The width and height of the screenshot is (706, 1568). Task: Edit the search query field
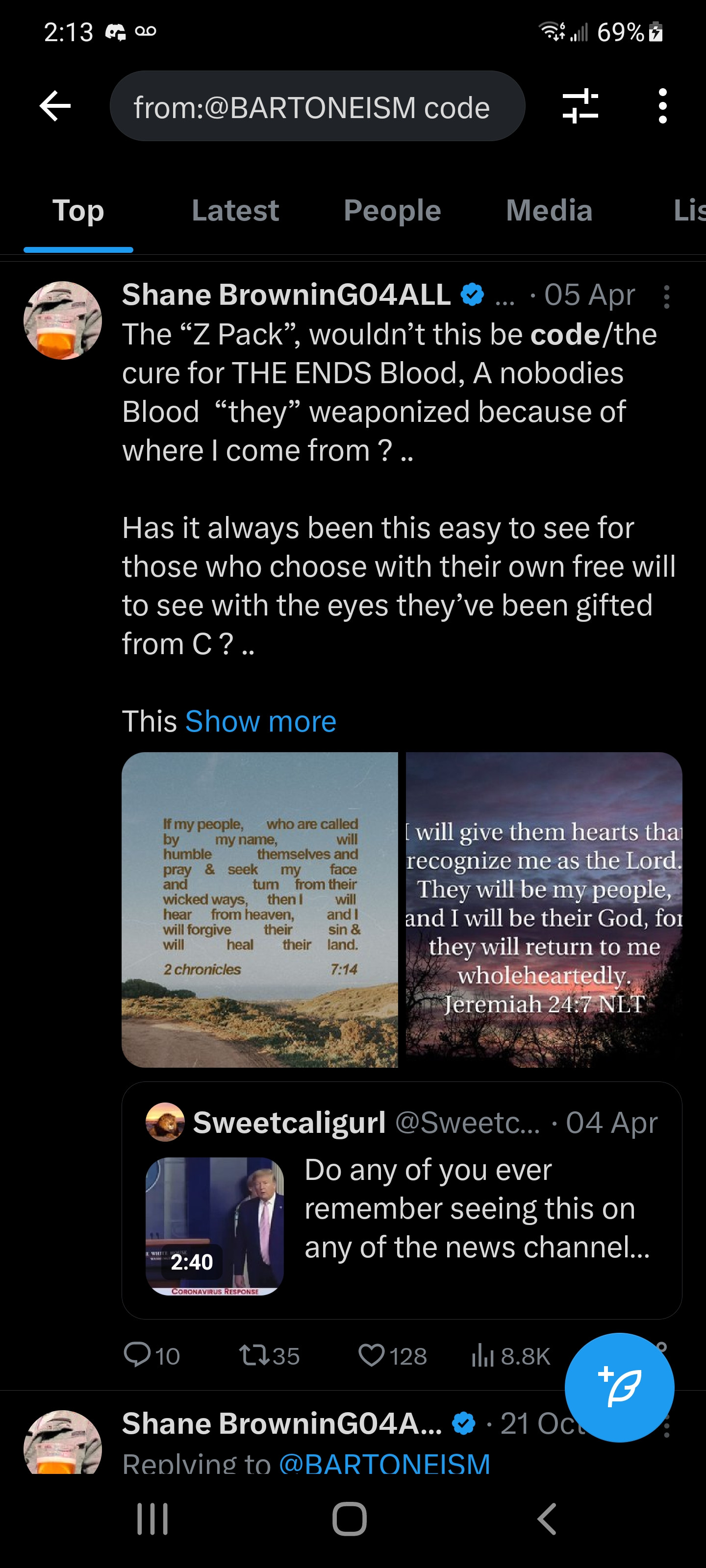tap(317, 107)
